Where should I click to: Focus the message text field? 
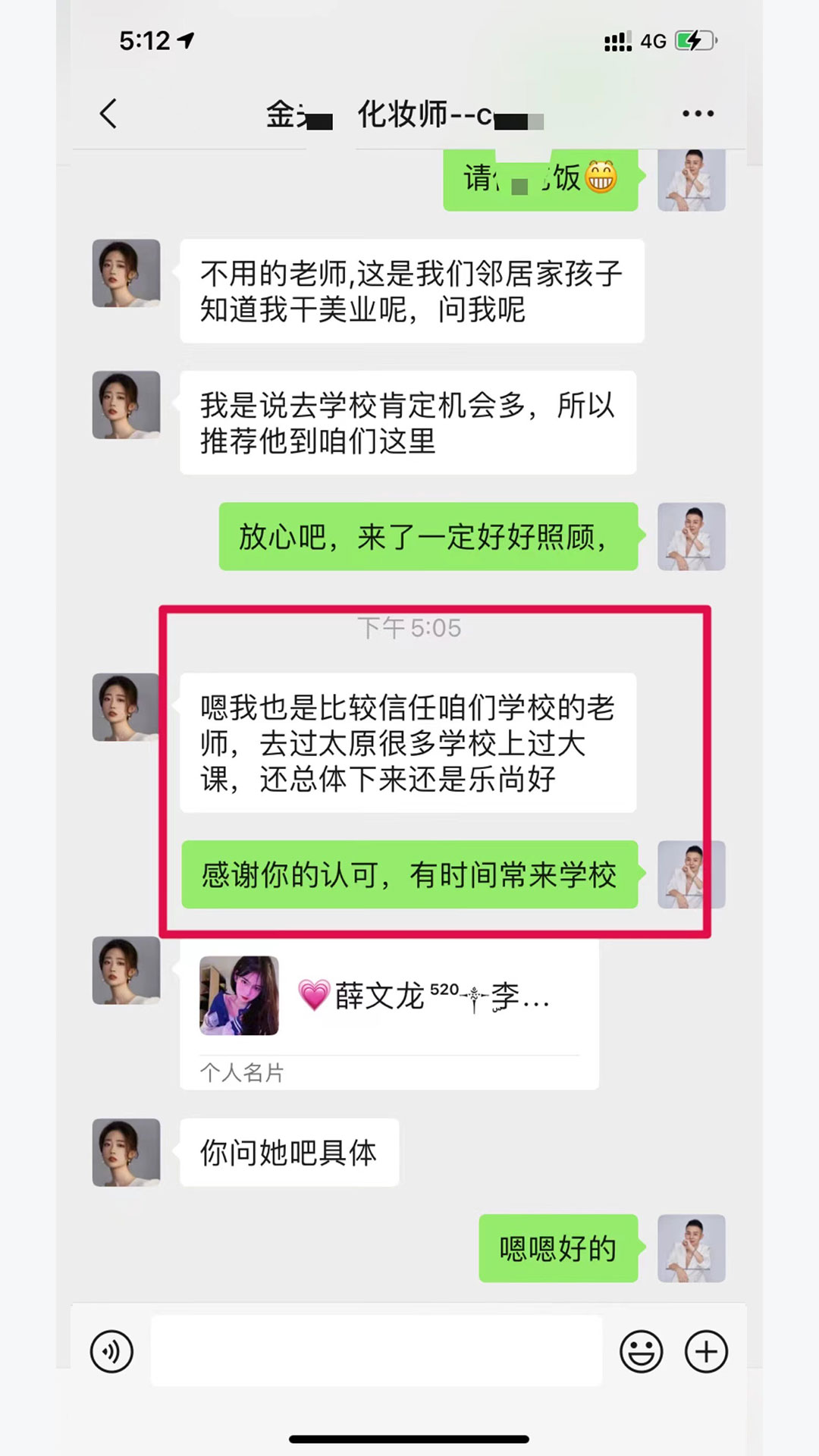376,1351
